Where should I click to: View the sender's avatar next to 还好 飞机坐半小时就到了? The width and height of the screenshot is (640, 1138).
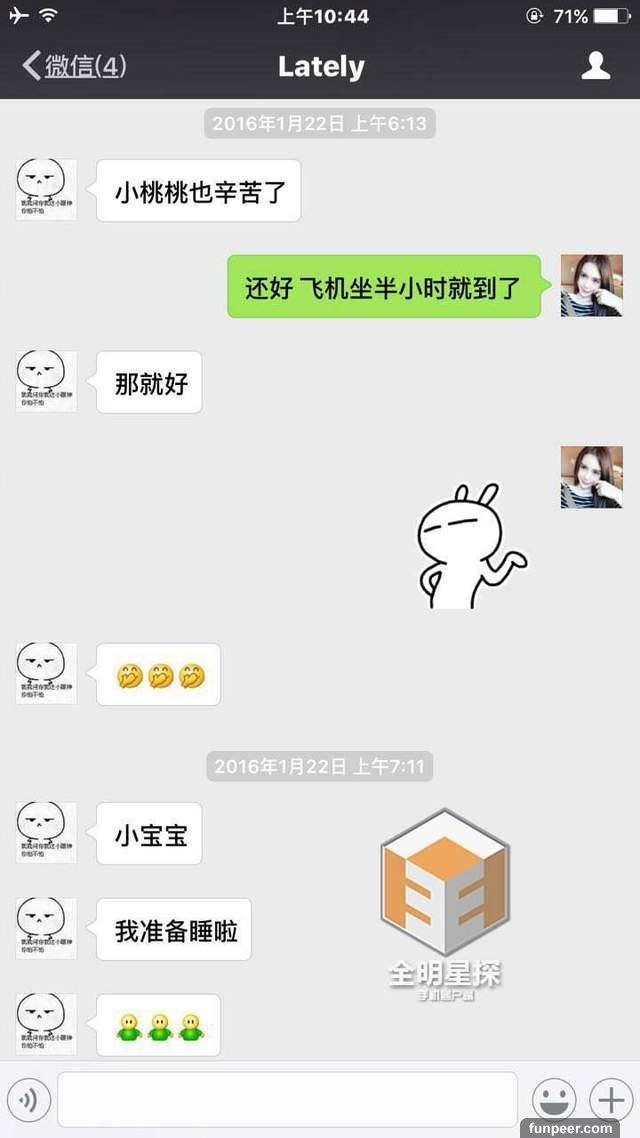(x=591, y=286)
